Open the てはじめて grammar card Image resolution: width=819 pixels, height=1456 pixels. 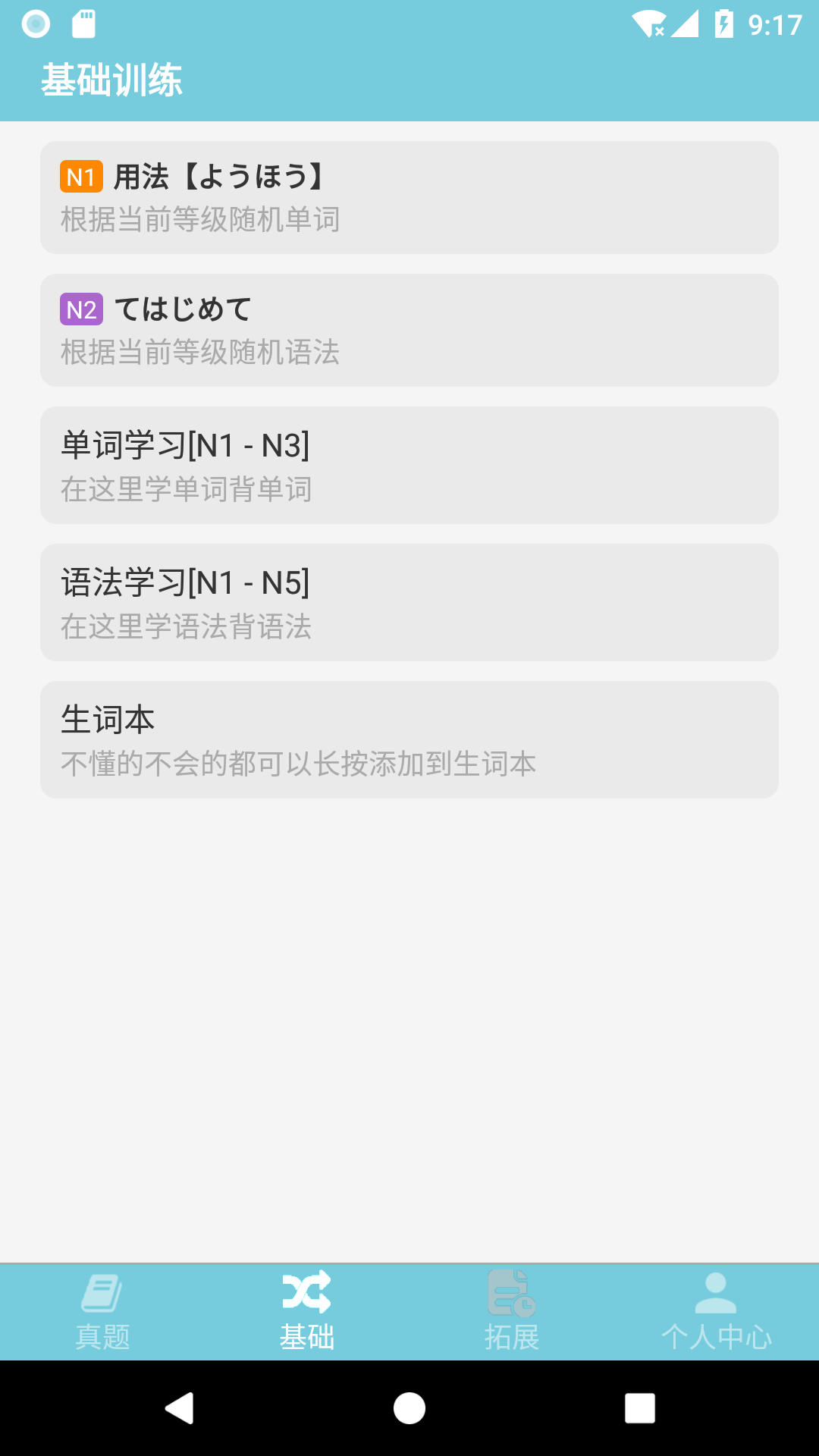pyautogui.click(x=409, y=328)
